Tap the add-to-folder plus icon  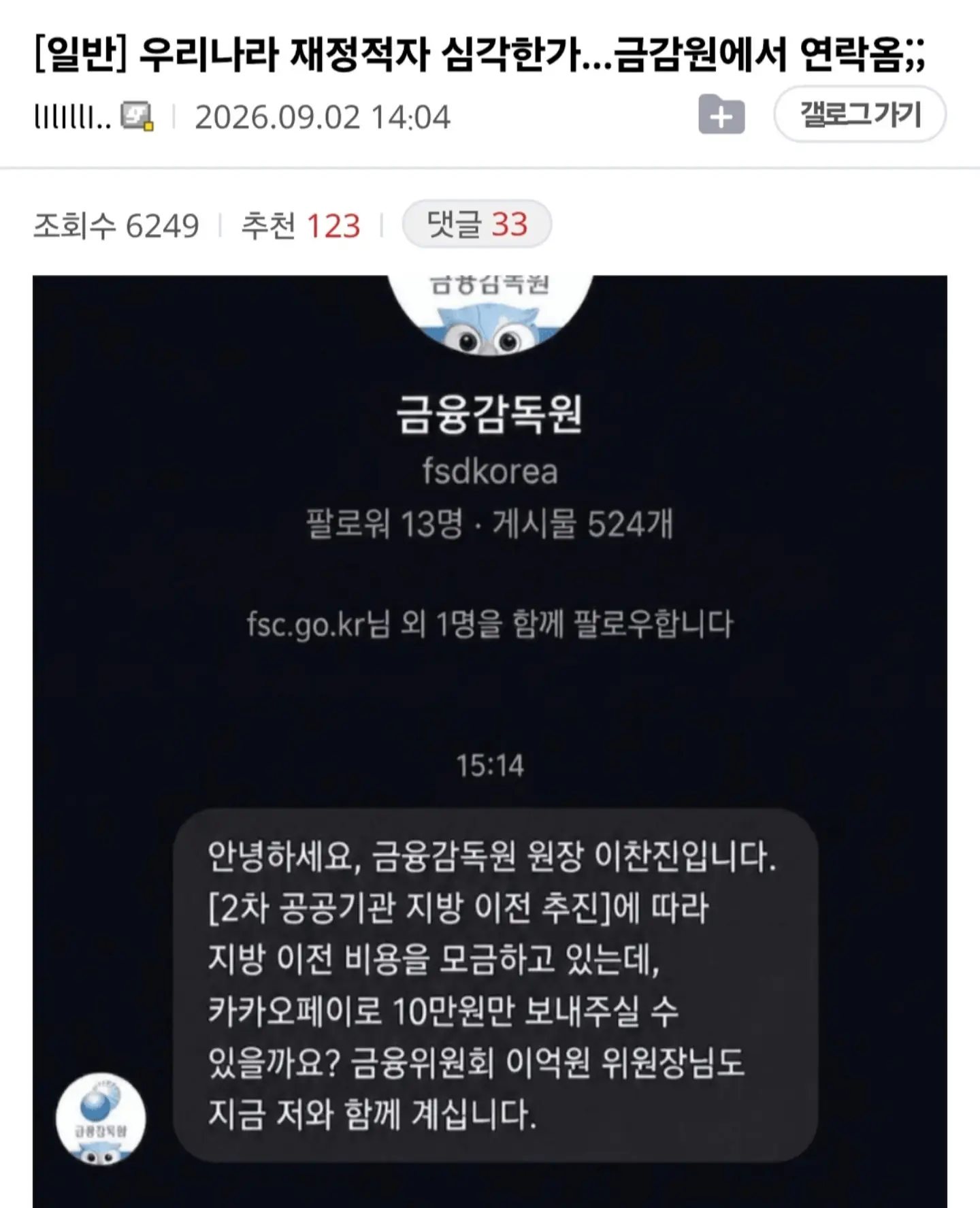pos(721,114)
